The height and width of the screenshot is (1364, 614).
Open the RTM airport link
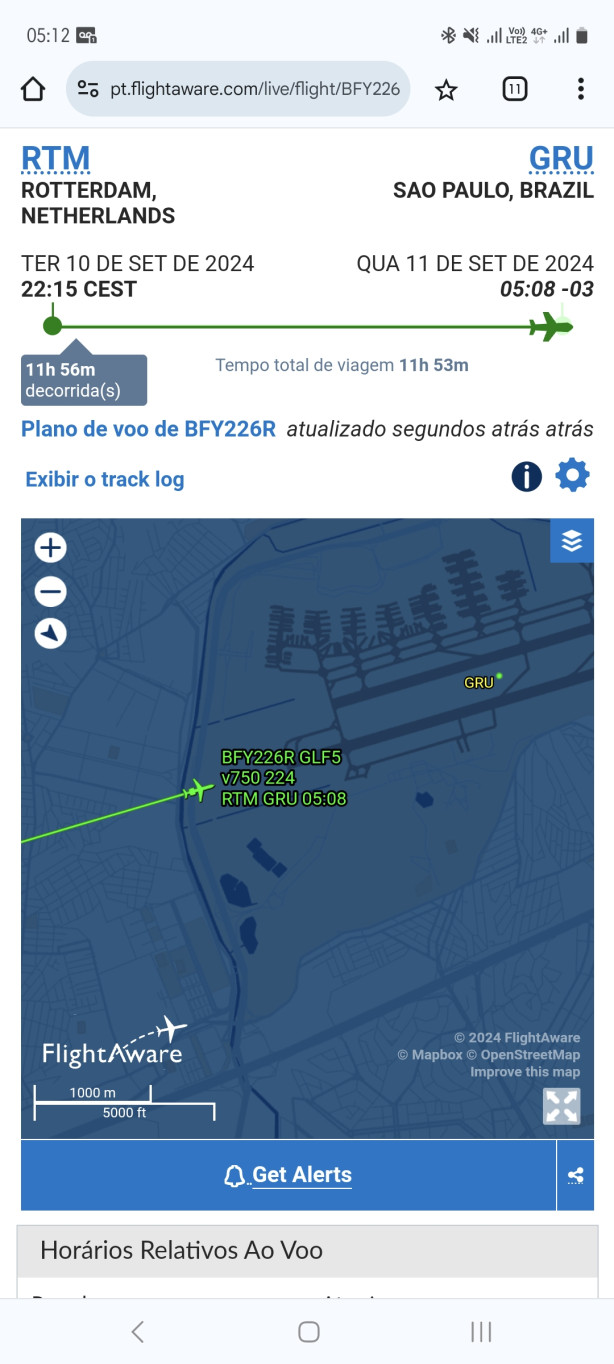56,158
